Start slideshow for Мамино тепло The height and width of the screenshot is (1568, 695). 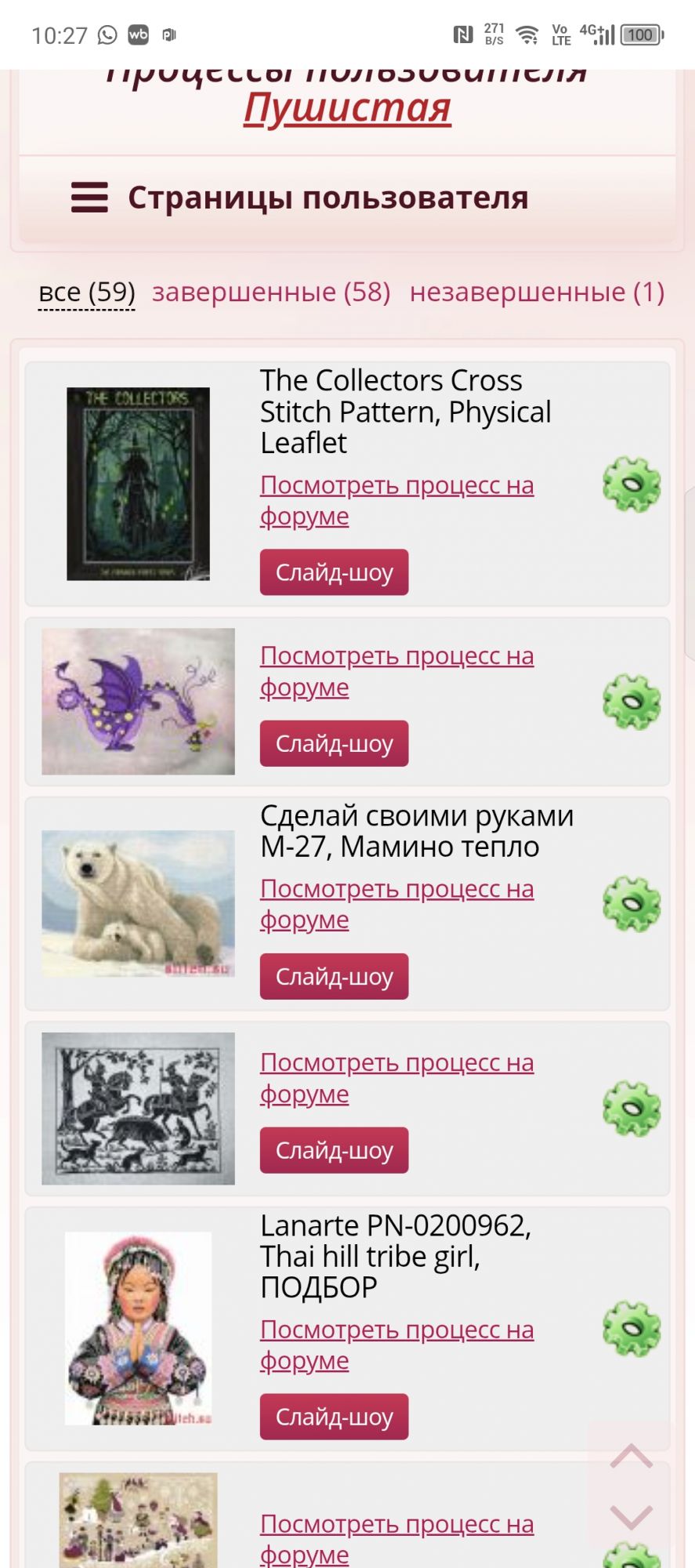334,976
